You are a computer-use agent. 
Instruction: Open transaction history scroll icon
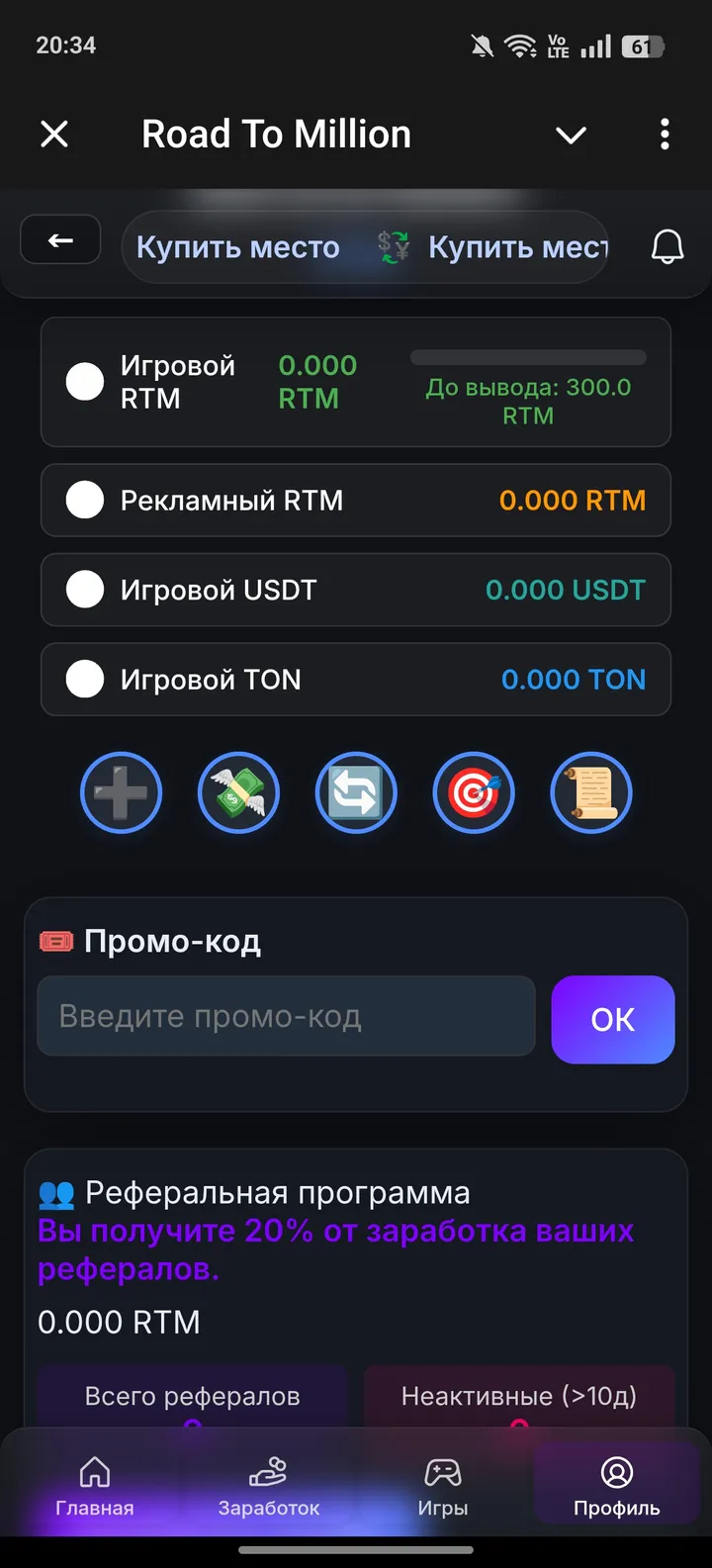point(590,792)
